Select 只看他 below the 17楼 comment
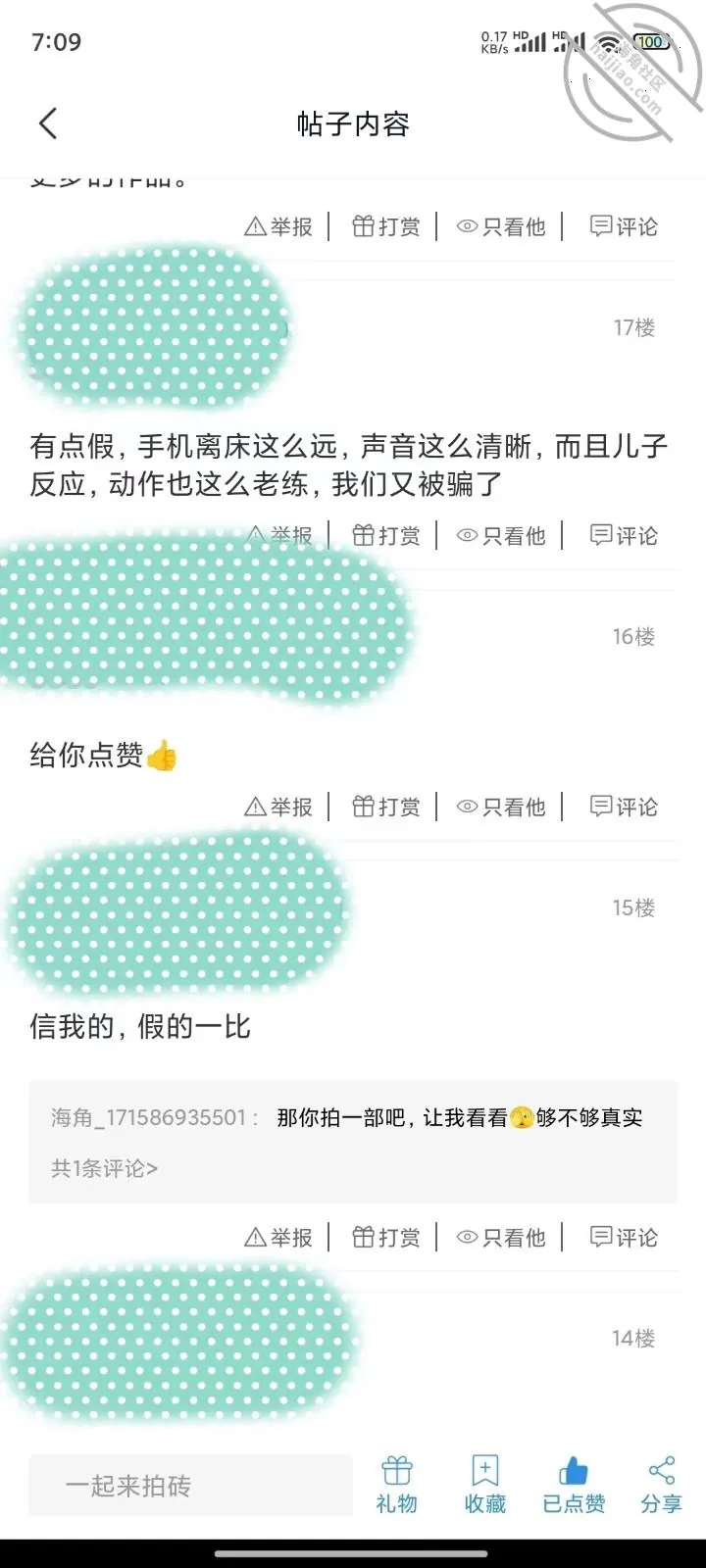The image size is (706, 1568). 501,535
